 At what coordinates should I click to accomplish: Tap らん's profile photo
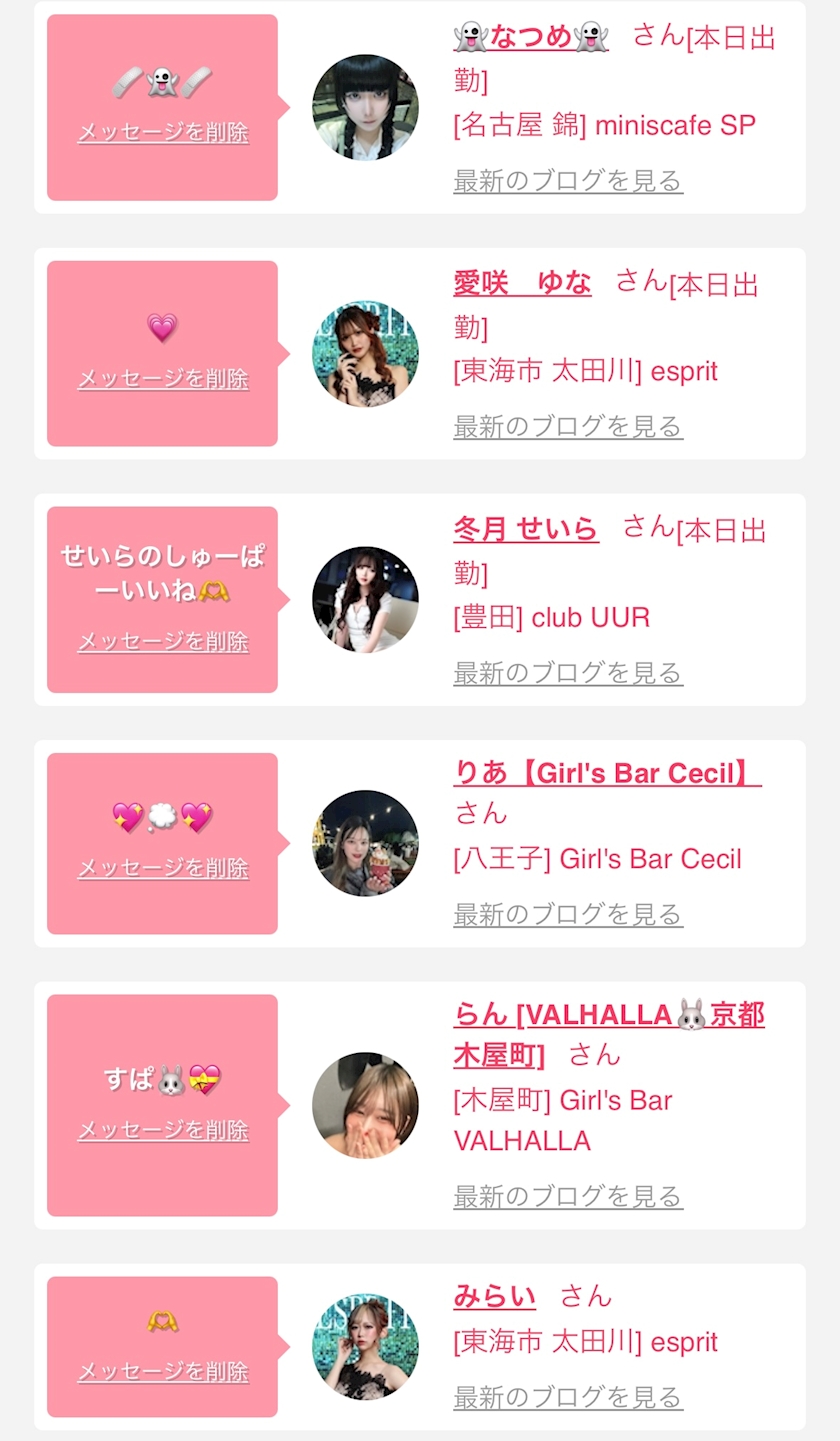(x=365, y=1105)
